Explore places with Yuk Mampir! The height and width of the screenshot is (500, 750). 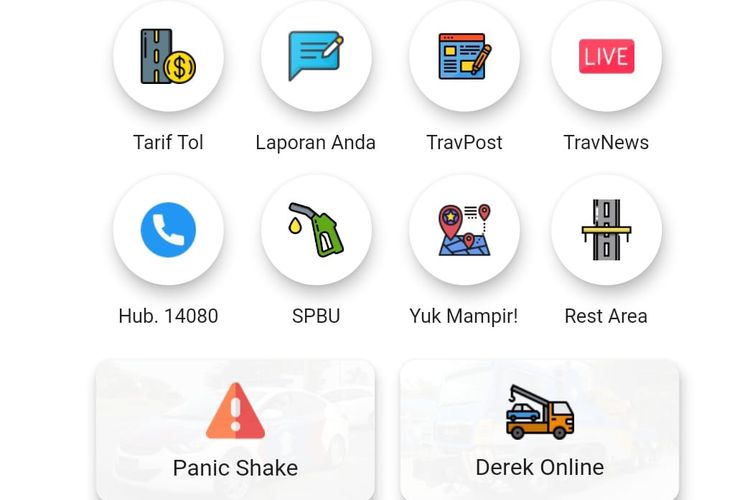(x=464, y=230)
